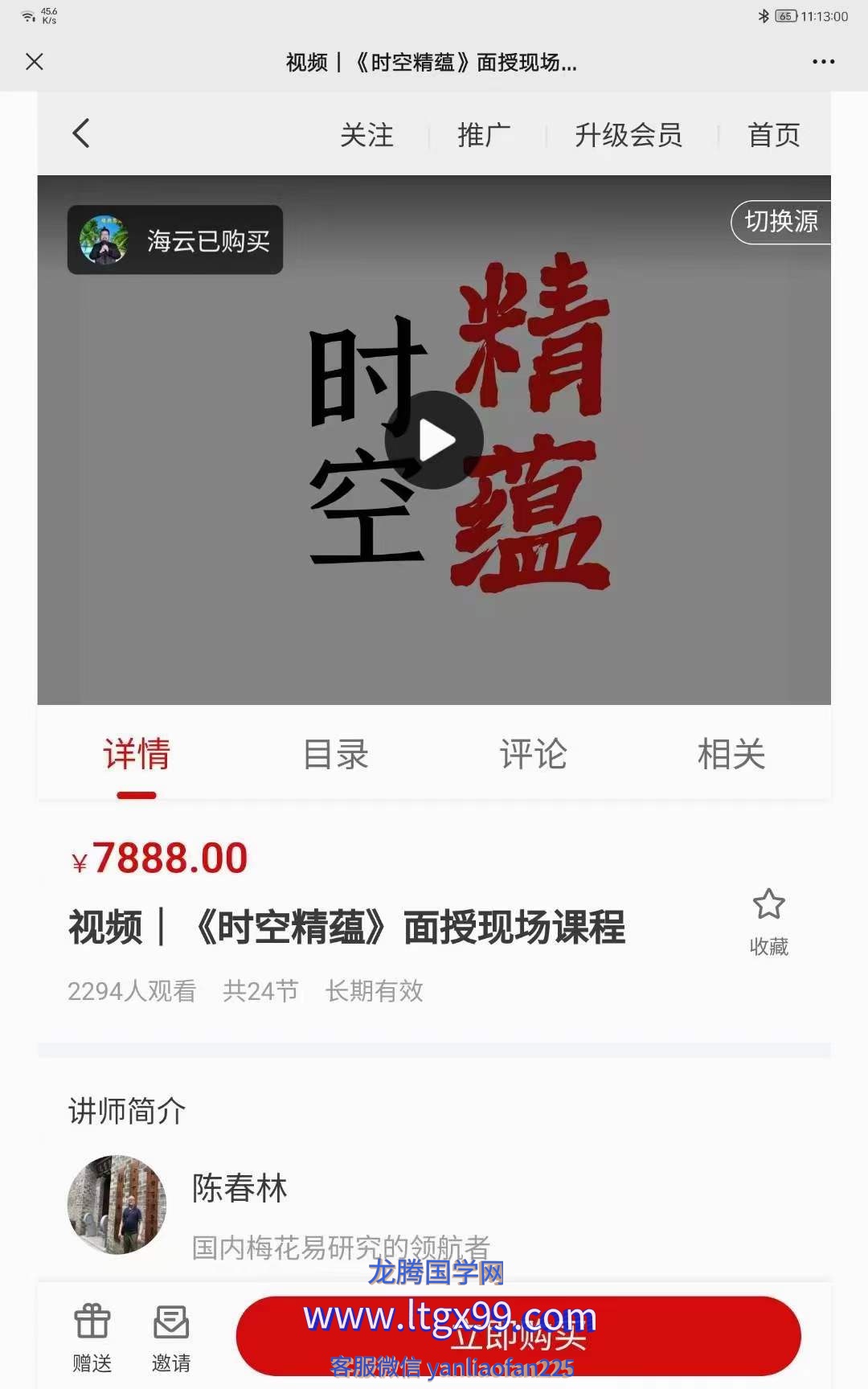The image size is (868, 1389).
Task: Tap 邀请 to invite friends
Action: pyautogui.click(x=171, y=1337)
